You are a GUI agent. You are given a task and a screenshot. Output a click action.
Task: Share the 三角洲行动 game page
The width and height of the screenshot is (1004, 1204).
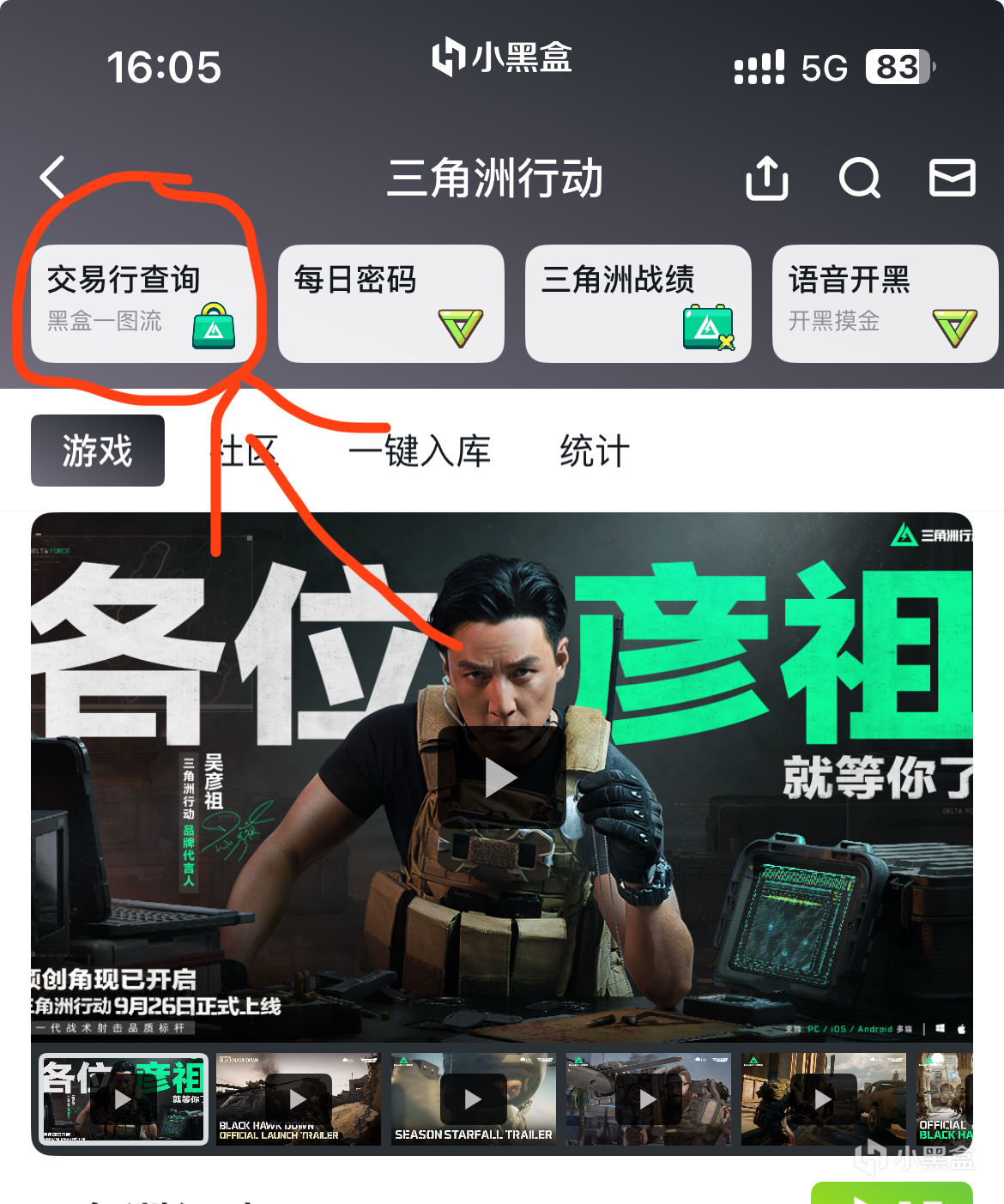tap(766, 178)
